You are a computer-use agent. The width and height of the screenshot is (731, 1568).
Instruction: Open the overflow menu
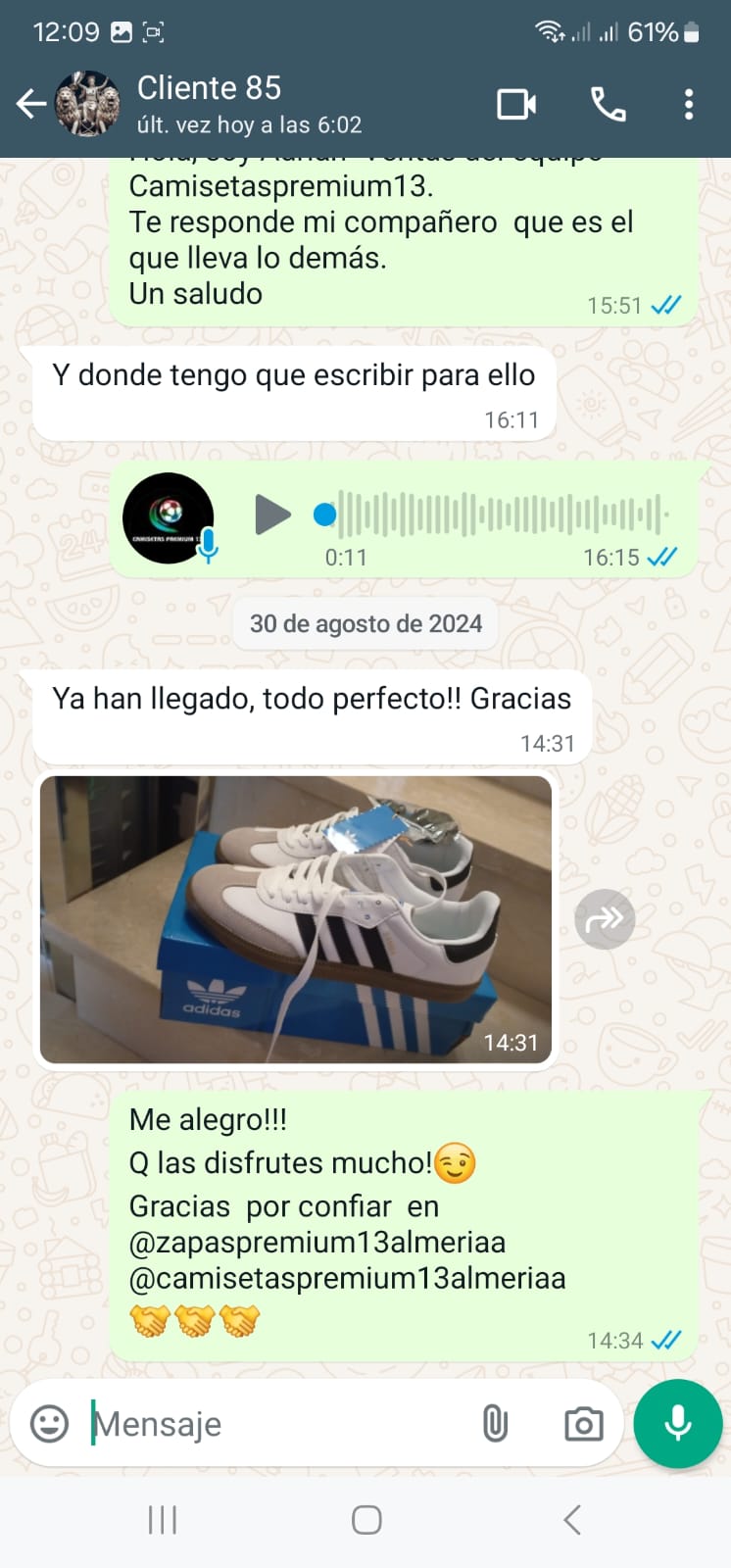pos(689,104)
